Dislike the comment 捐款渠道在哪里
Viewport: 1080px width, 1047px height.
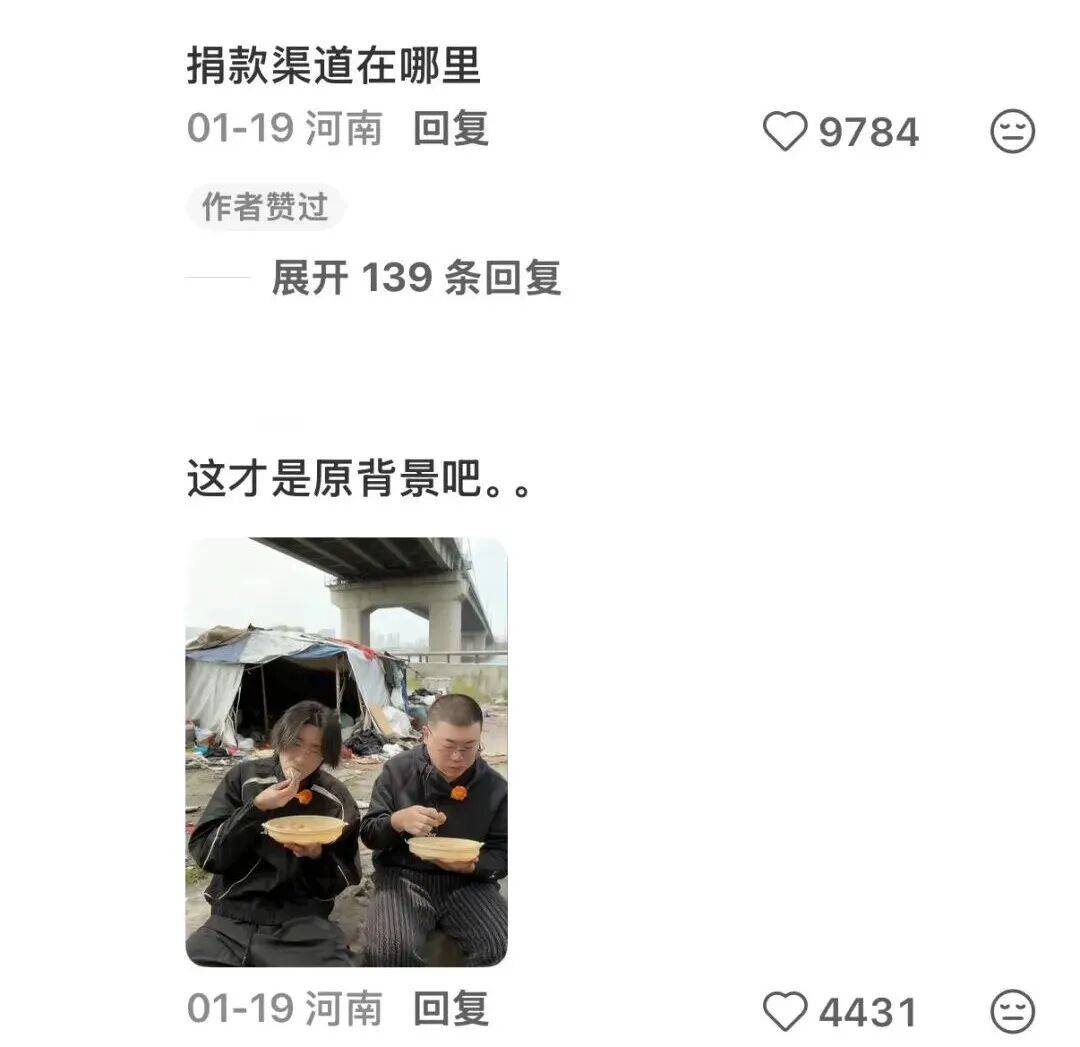(1012, 132)
